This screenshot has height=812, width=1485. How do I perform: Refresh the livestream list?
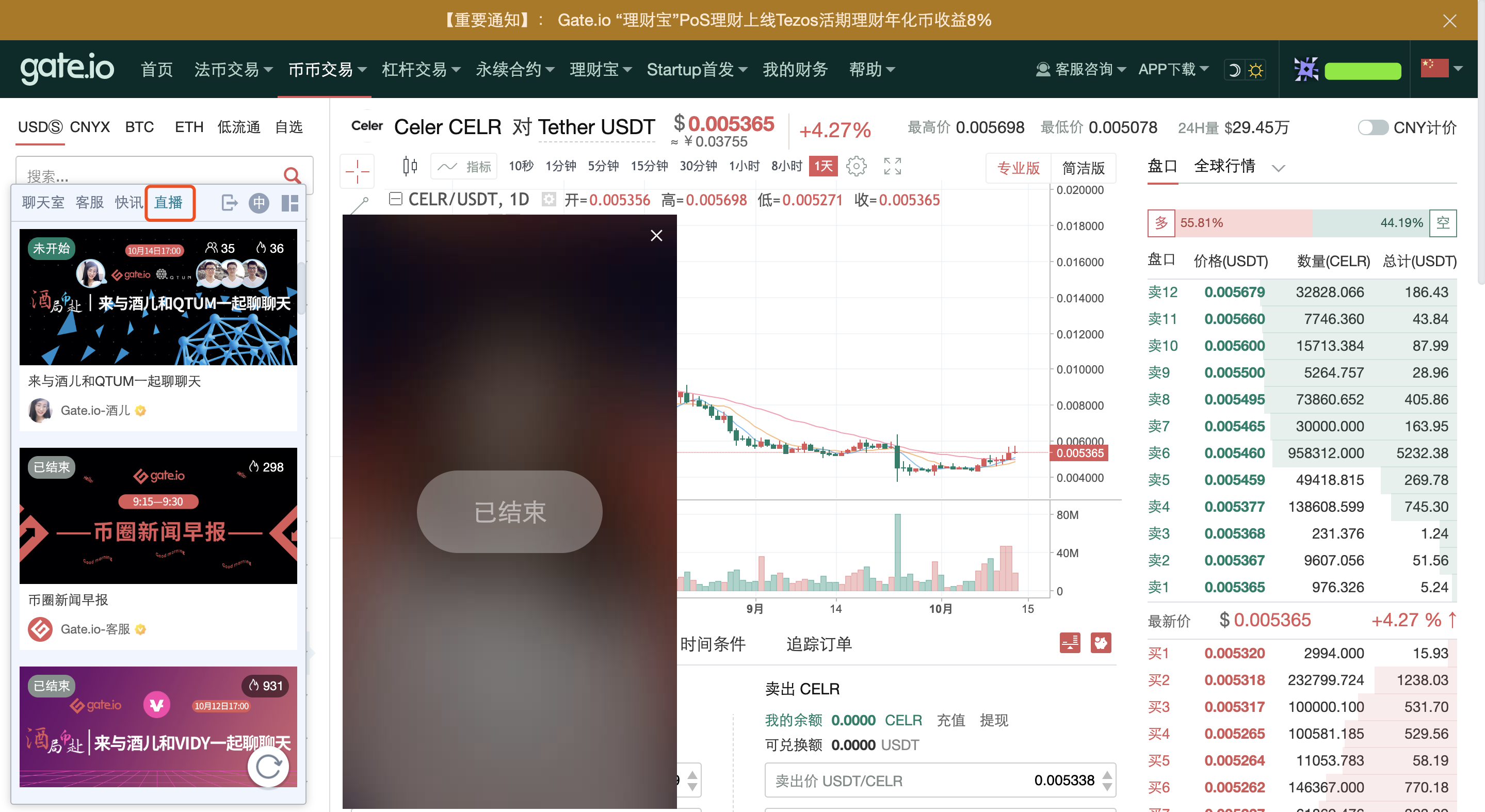tap(268, 767)
